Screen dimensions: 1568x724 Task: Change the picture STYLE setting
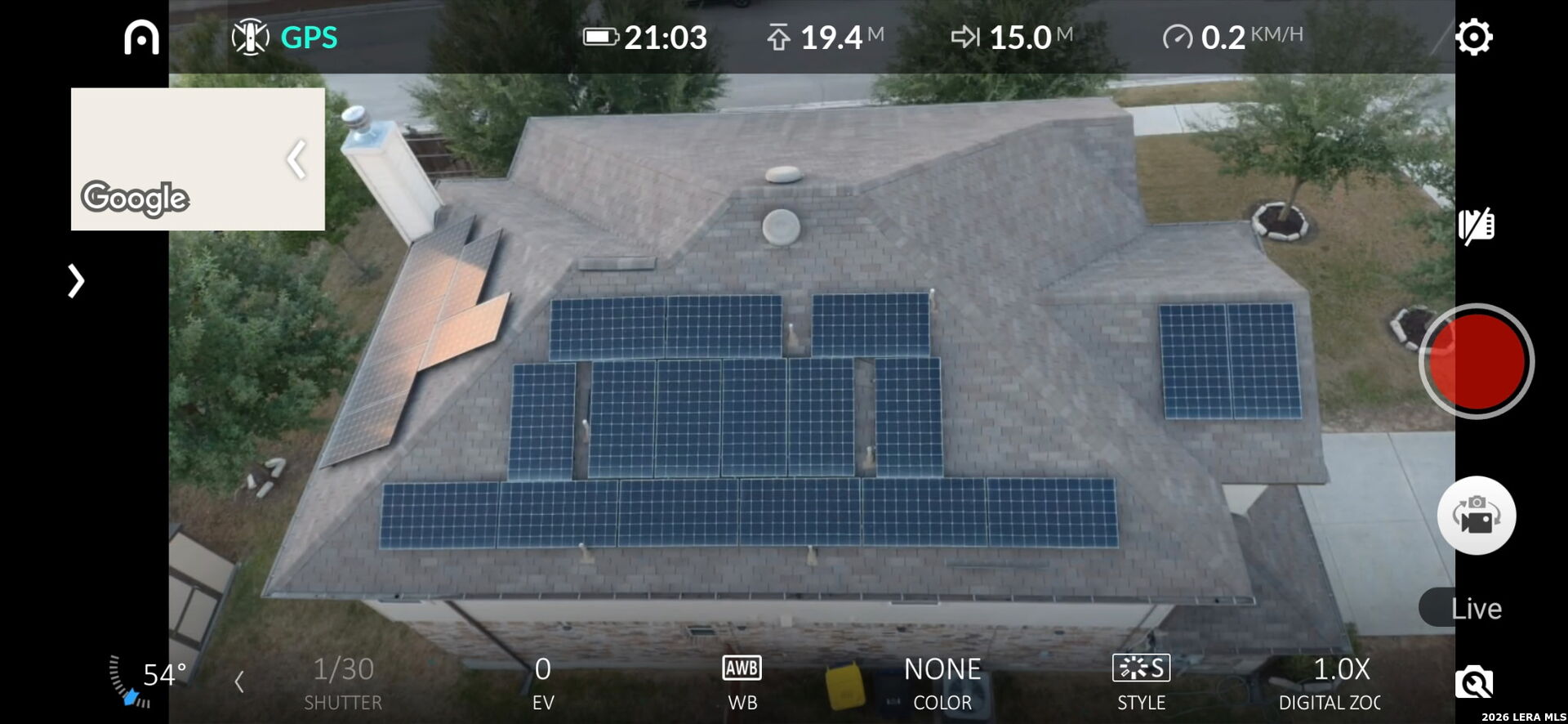[1141, 682]
